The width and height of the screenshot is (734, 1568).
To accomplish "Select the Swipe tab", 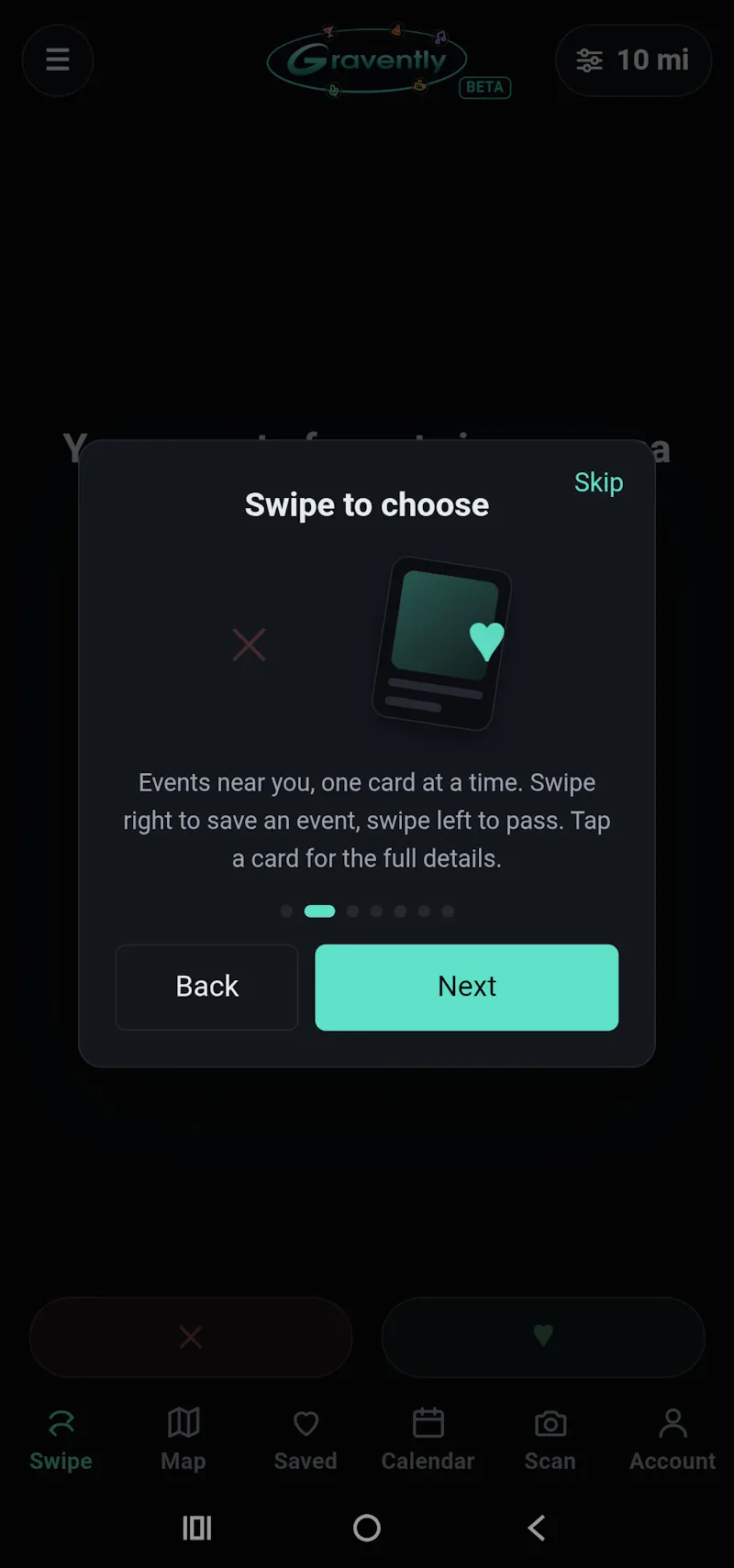I will click(x=61, y=1440).
